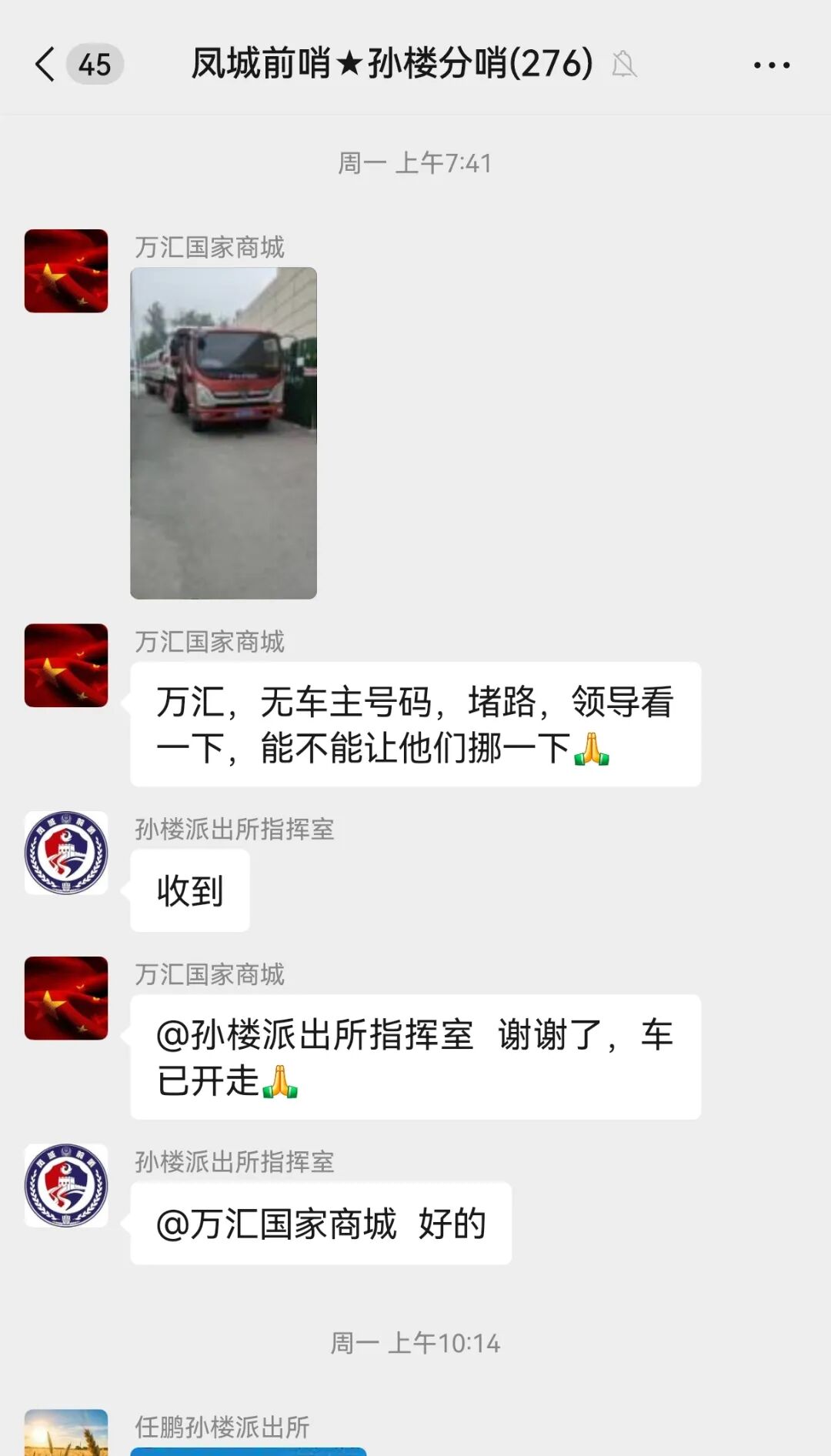Open the three-dot group chat menu
The image size is (831, 1456).
(771, 65)
